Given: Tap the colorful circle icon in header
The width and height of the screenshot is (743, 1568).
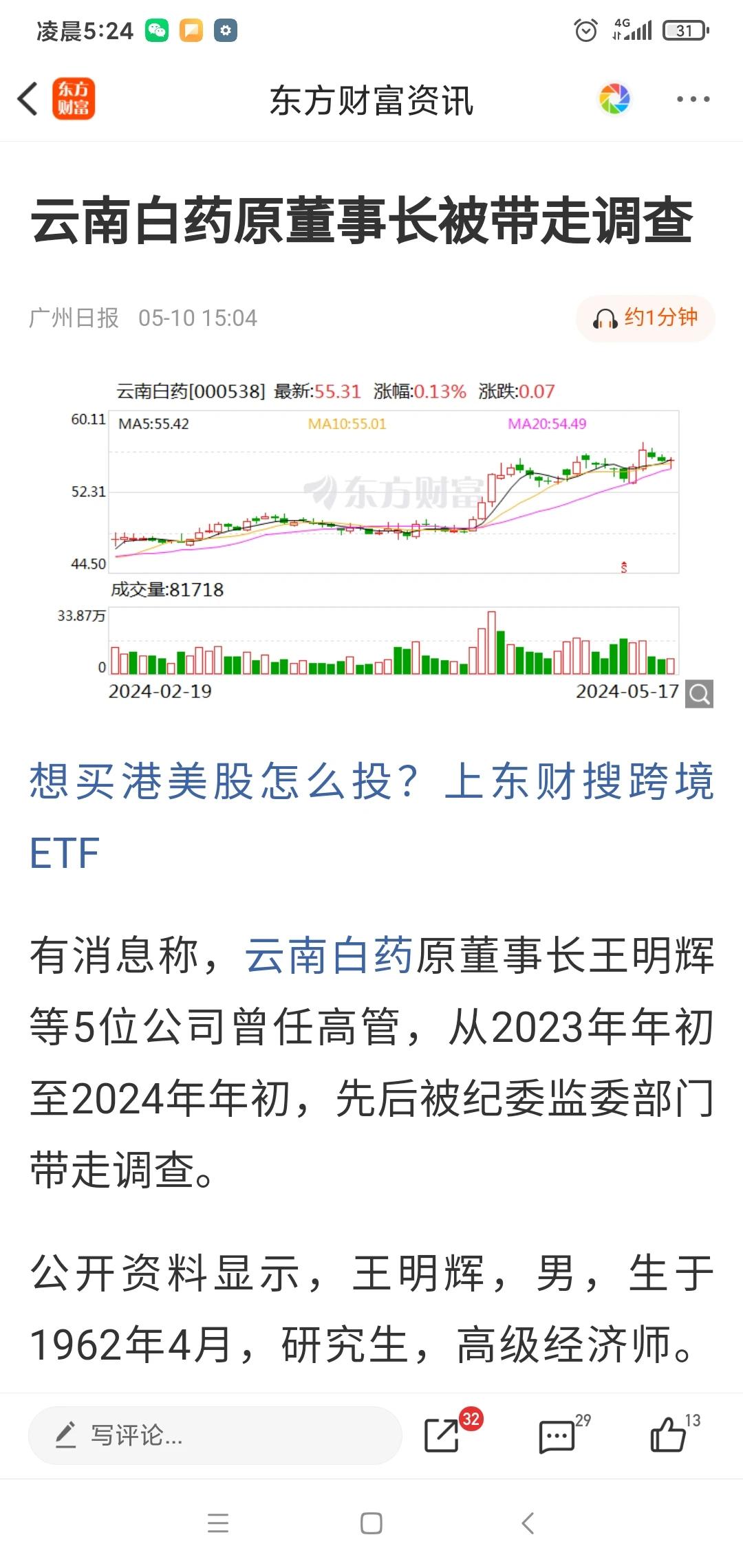Looking at the screenshot, I should 614,99.
